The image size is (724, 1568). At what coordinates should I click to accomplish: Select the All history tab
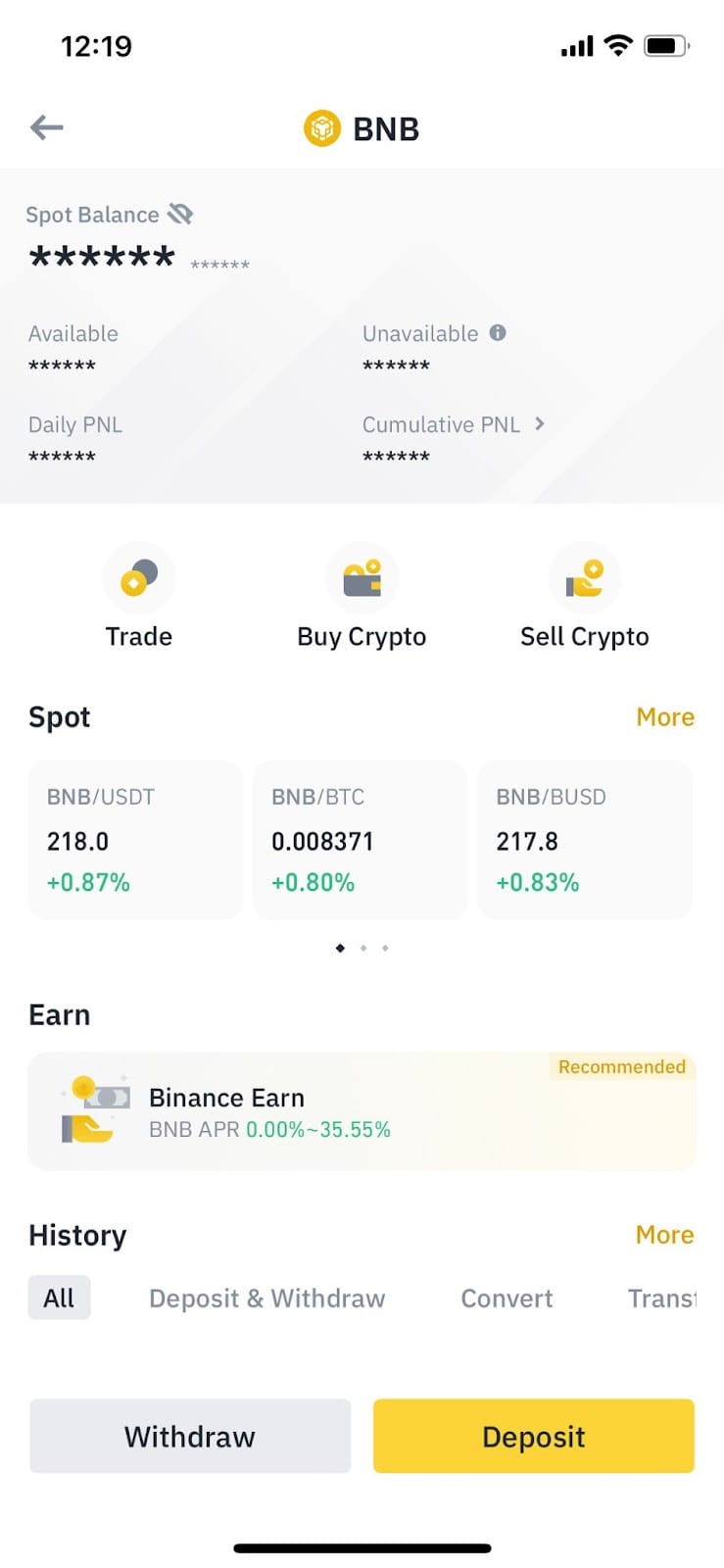pos(59,1298)
